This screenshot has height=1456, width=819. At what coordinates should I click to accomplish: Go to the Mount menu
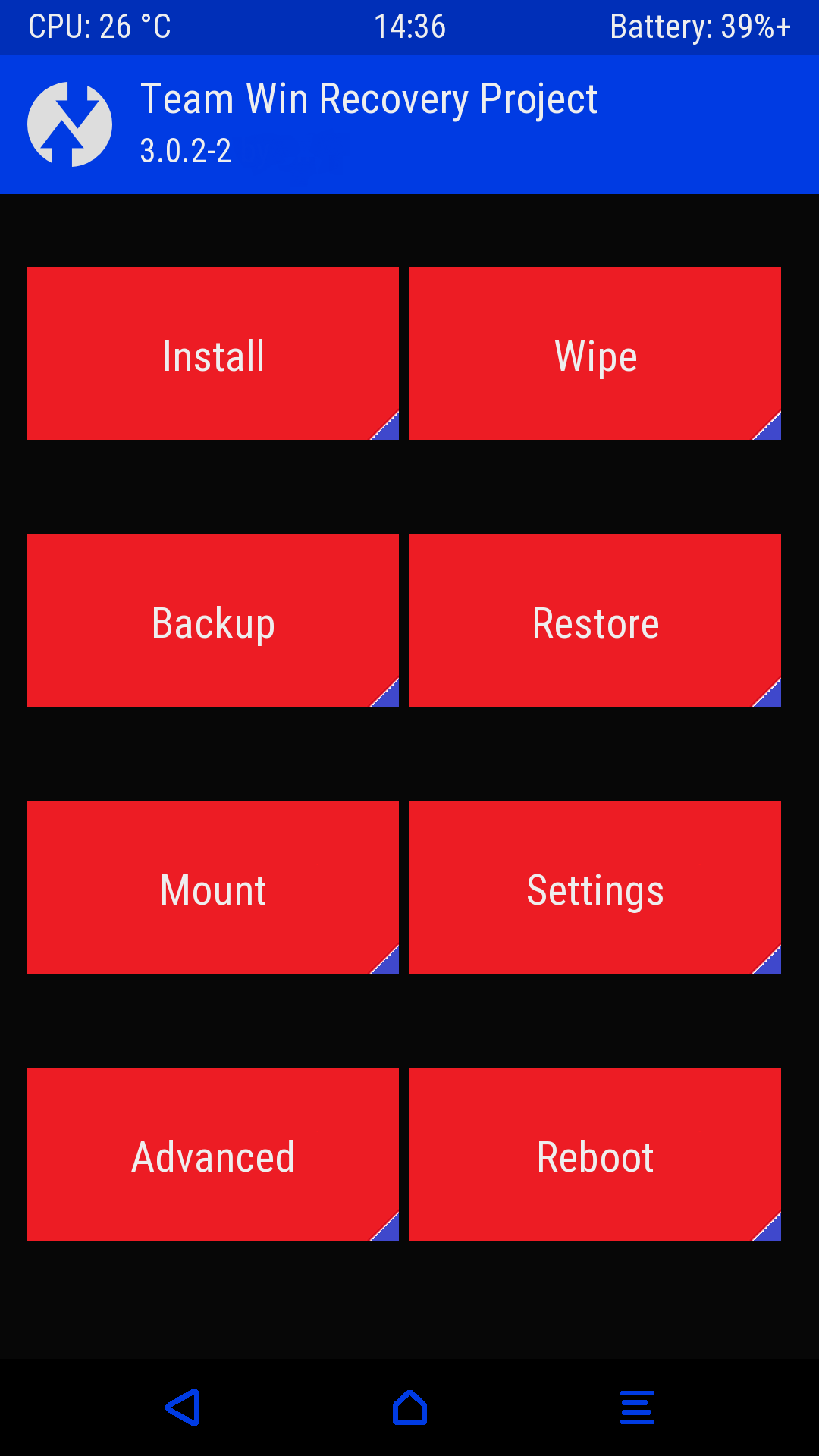pos(213,887)
